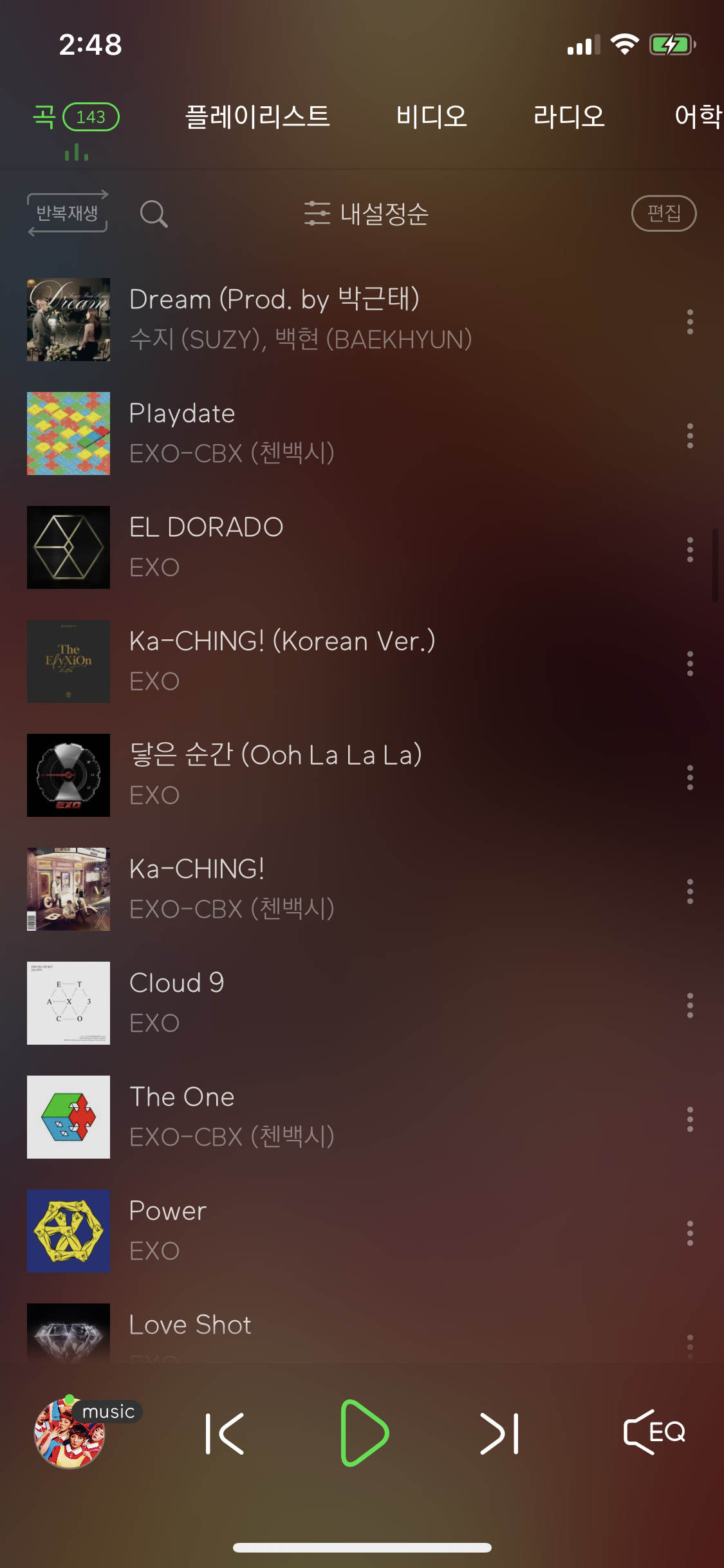This screenshot has width=724, height=1568.
Task: Play the previous track
Action: point(225,1433)
